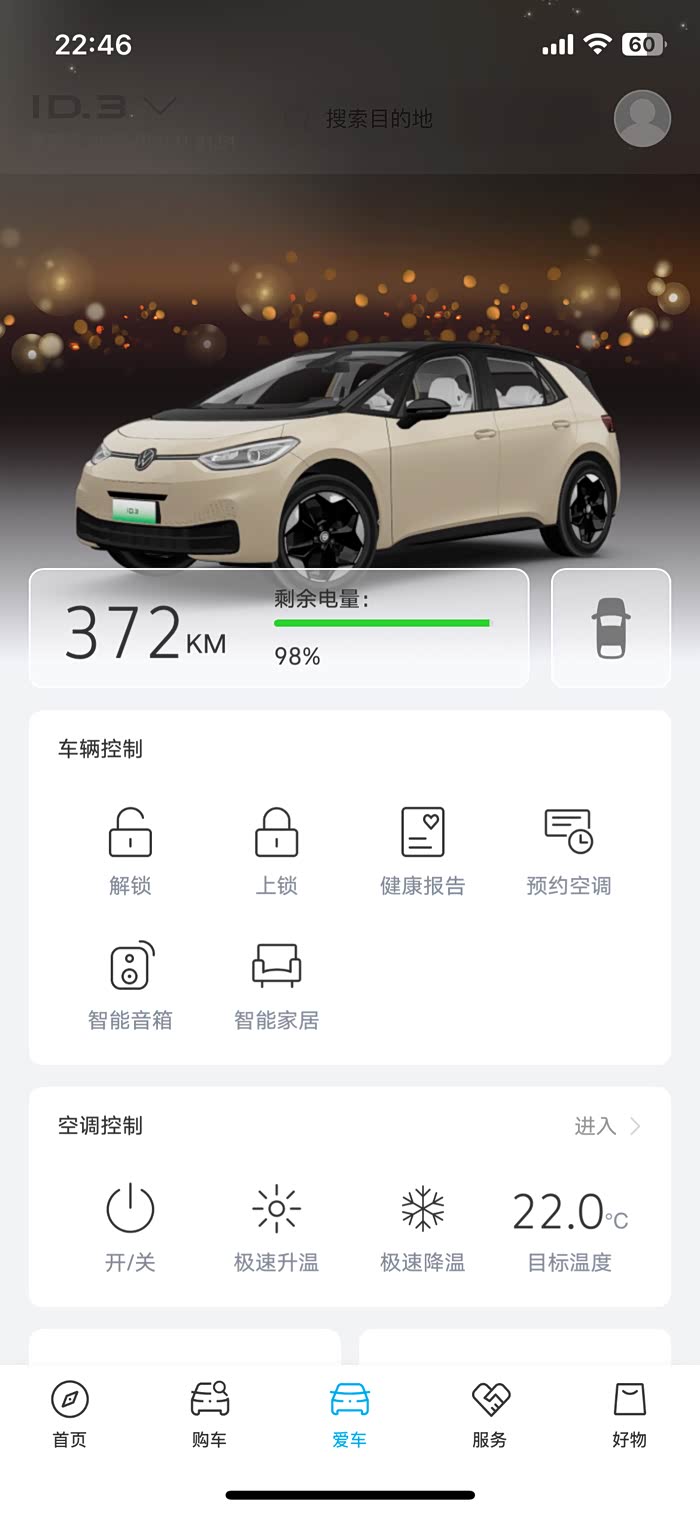Viewport: 700px width, 1514px height.
Task: Switch to the 服务 service tab
Action: 490,1414
